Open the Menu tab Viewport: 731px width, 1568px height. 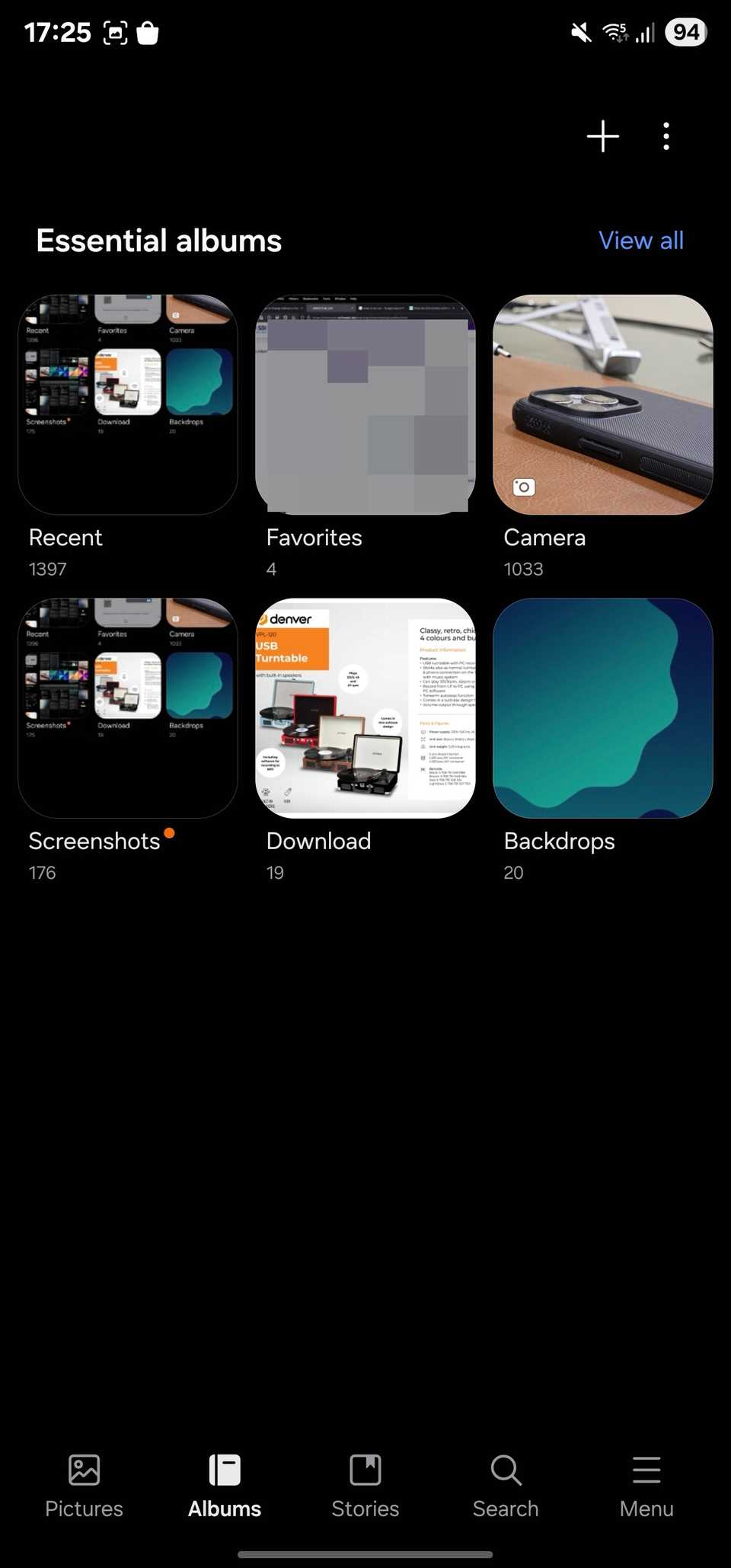[646, 1485]
